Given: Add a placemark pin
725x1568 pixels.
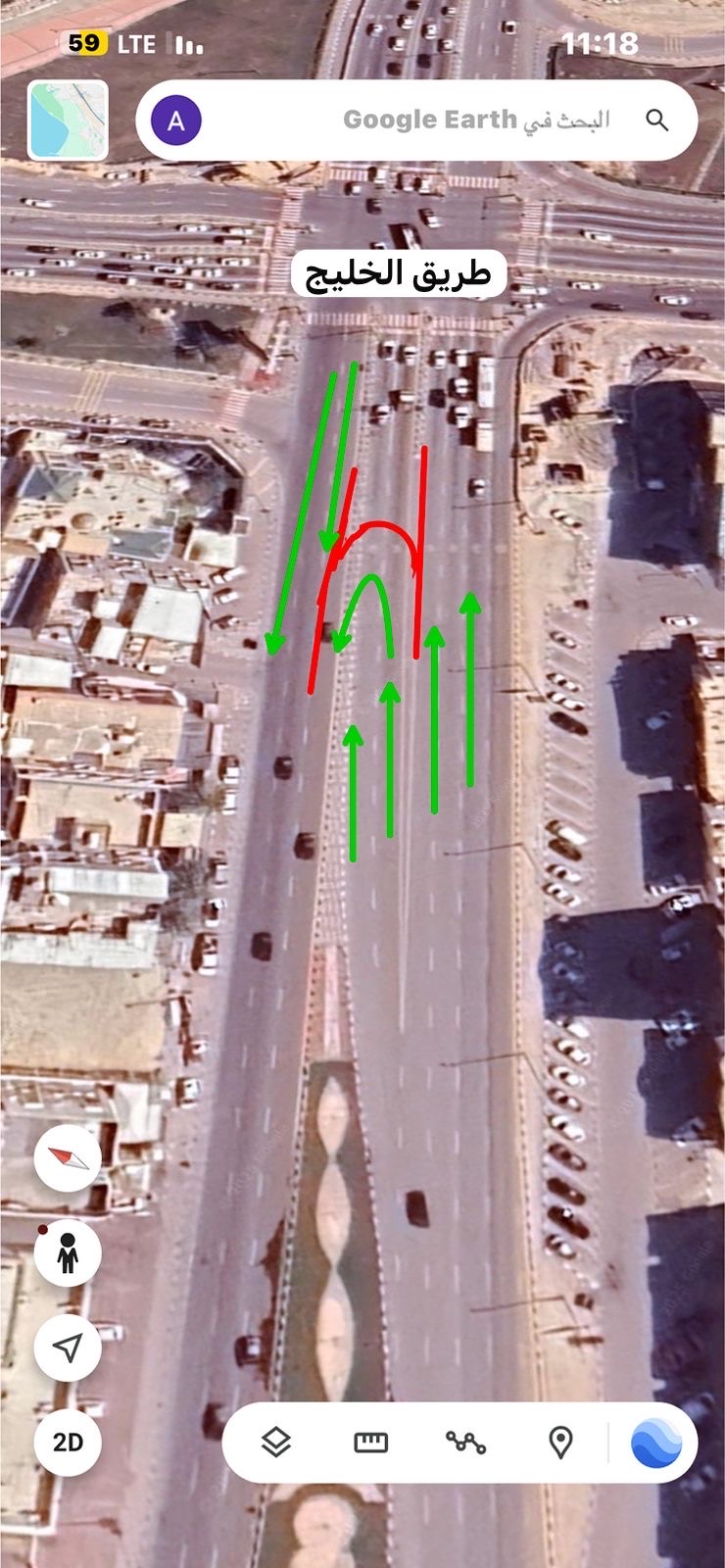Looking at the screenshot, I should (x=559, y=1443).
